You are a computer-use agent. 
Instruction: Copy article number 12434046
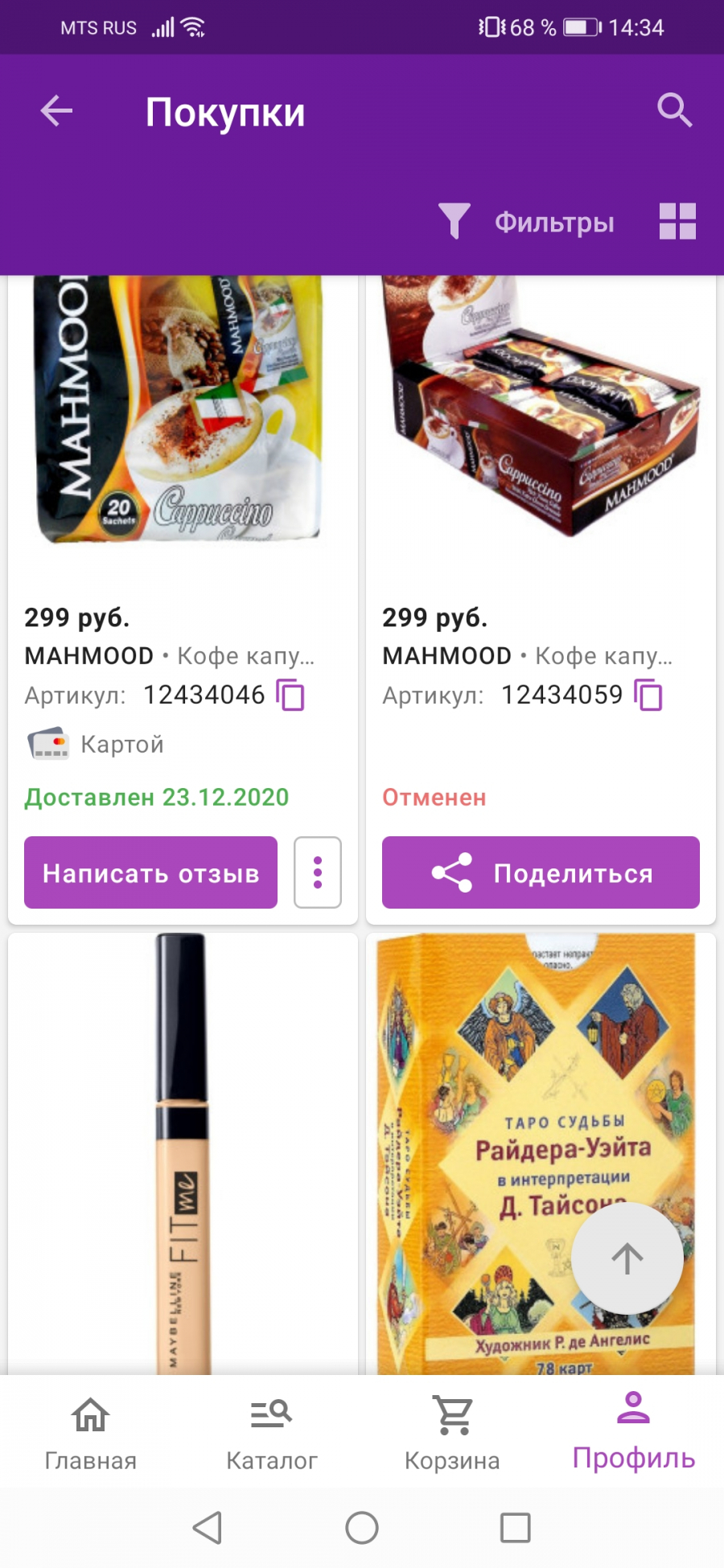pyautogui.click(x=290, y=695)
